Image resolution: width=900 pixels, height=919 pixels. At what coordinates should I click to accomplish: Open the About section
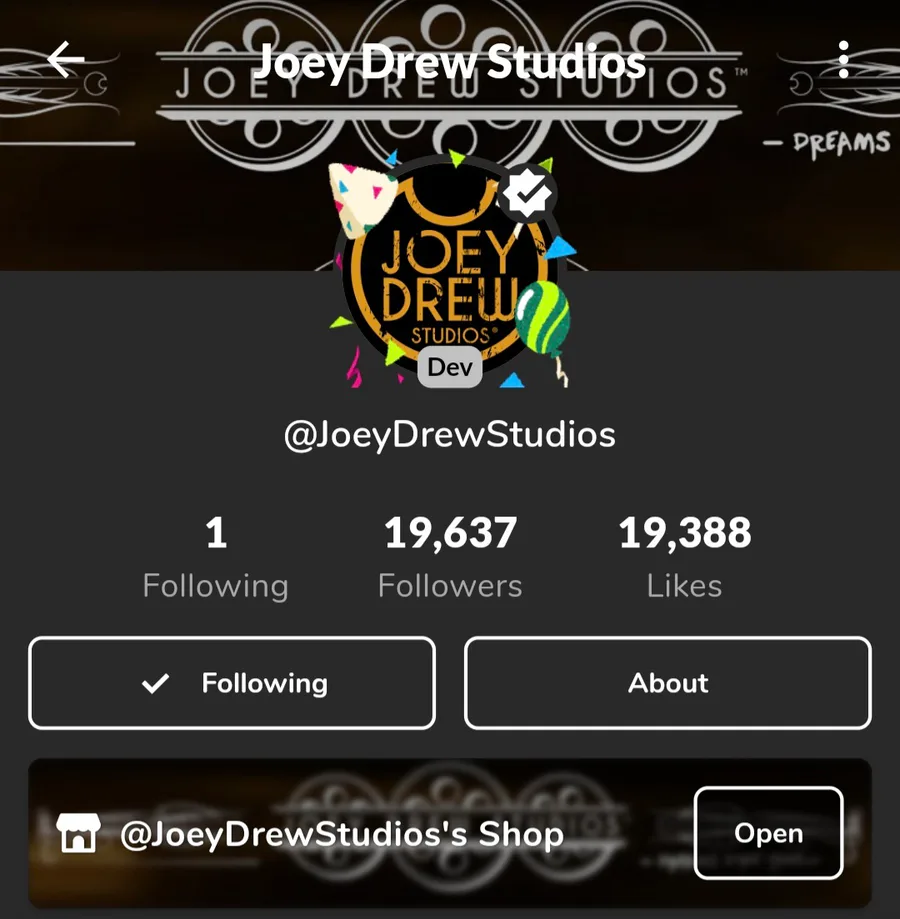(x=668, y=683)
